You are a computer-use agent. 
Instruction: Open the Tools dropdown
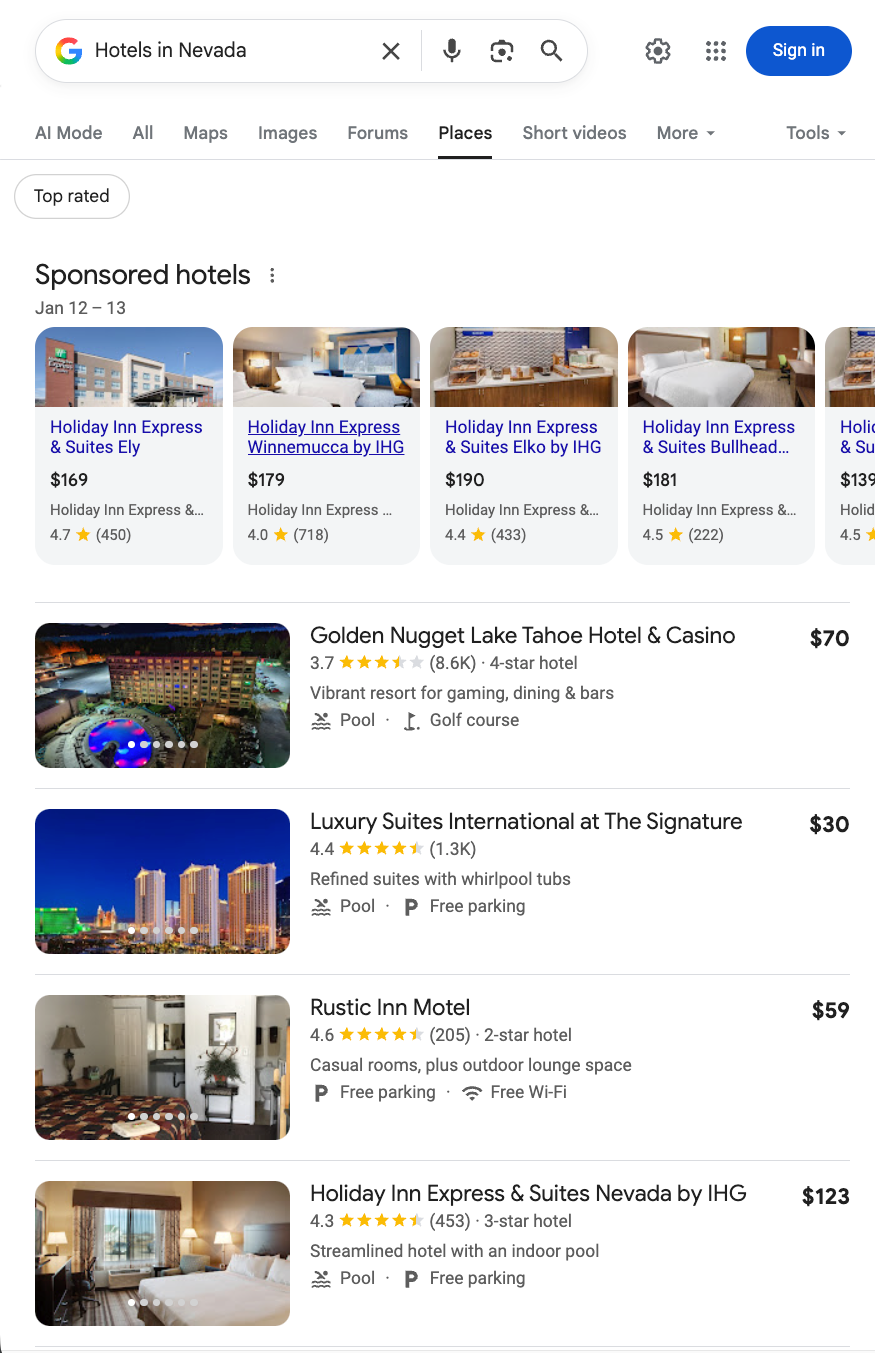coord(815,132)
